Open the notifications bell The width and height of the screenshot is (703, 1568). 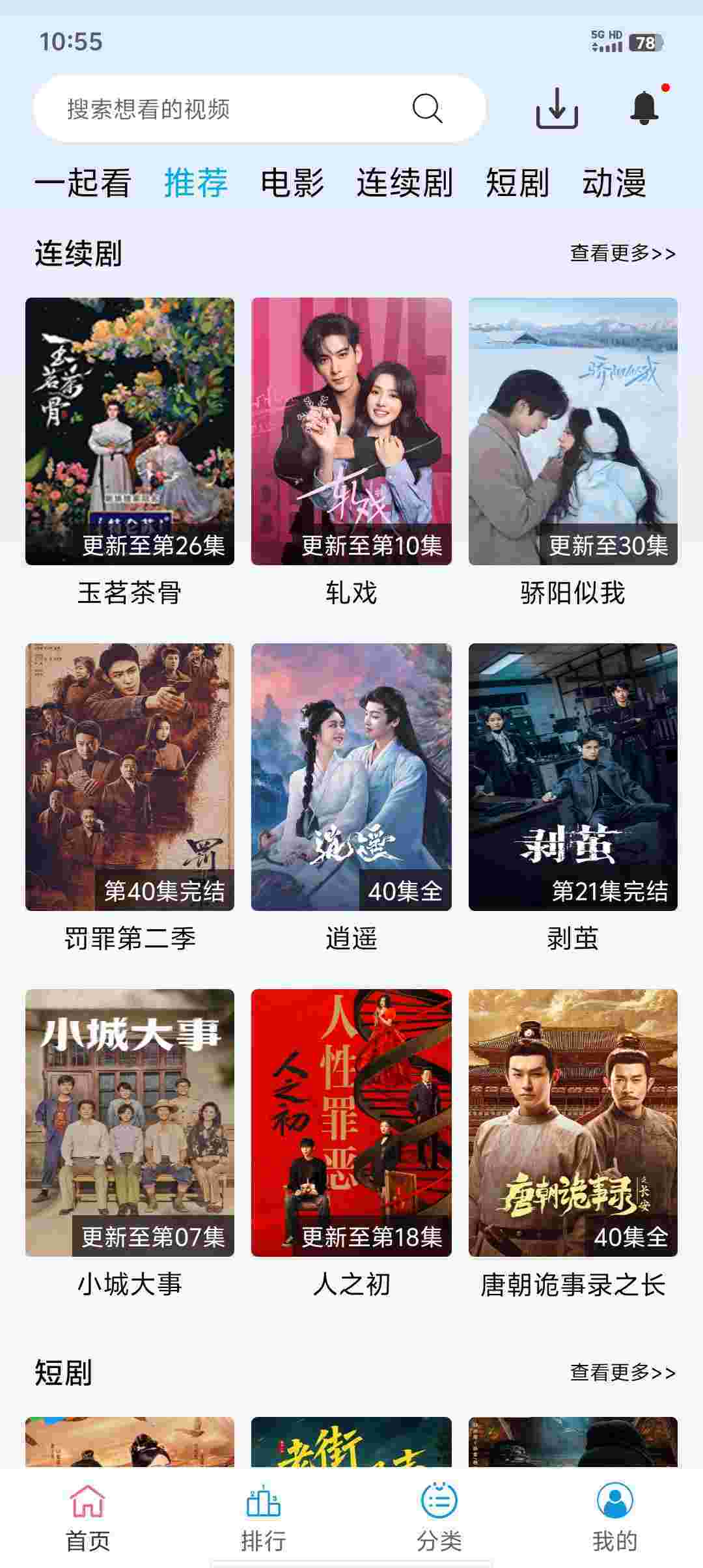[644, 108]
